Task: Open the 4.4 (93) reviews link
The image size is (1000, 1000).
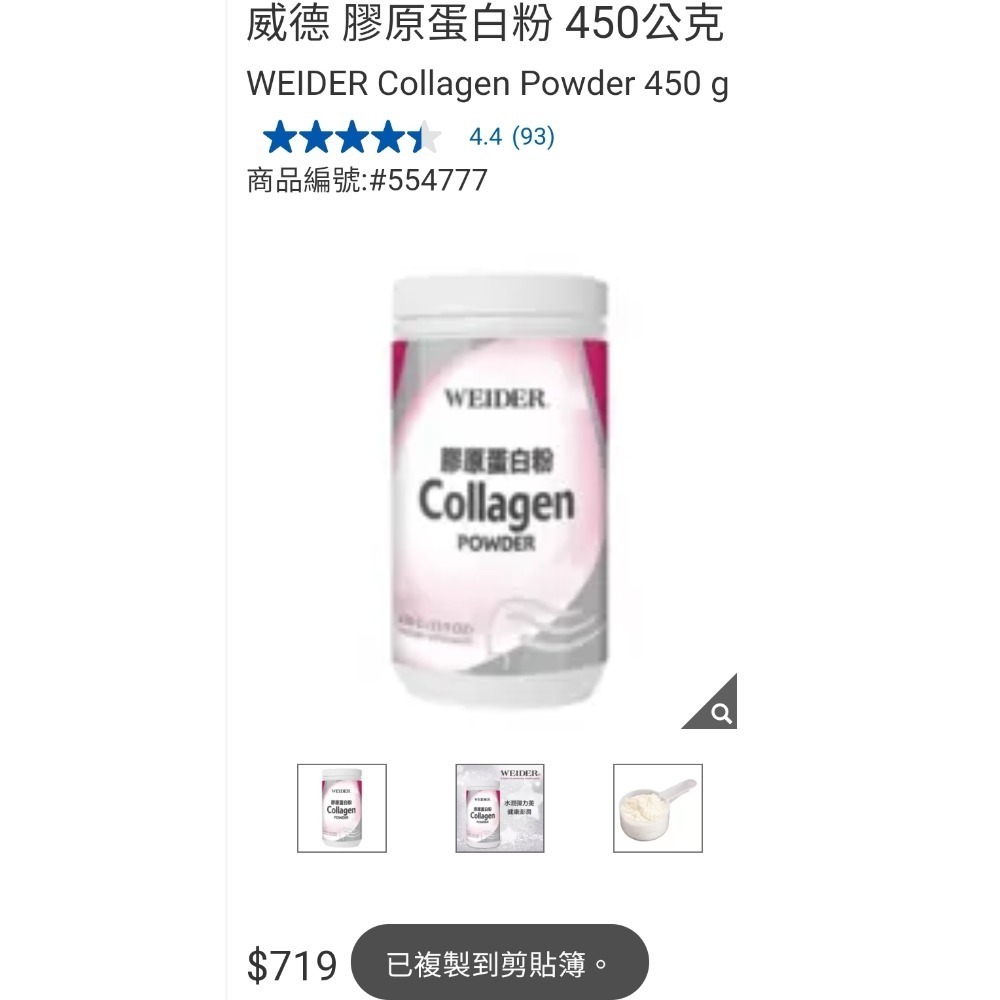Action: click(511, 137)
